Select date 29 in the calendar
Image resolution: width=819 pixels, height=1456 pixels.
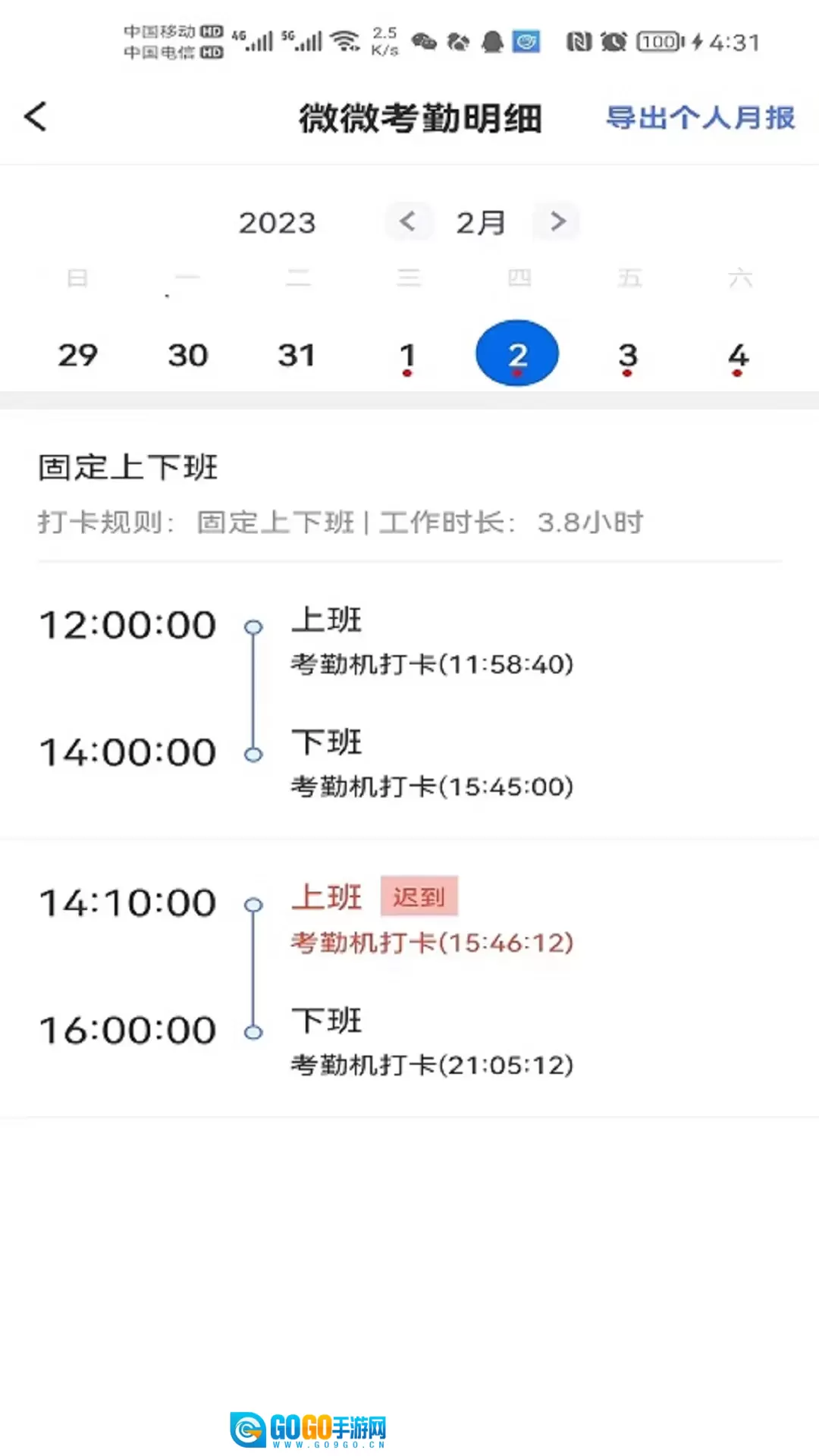pos(77,355)
